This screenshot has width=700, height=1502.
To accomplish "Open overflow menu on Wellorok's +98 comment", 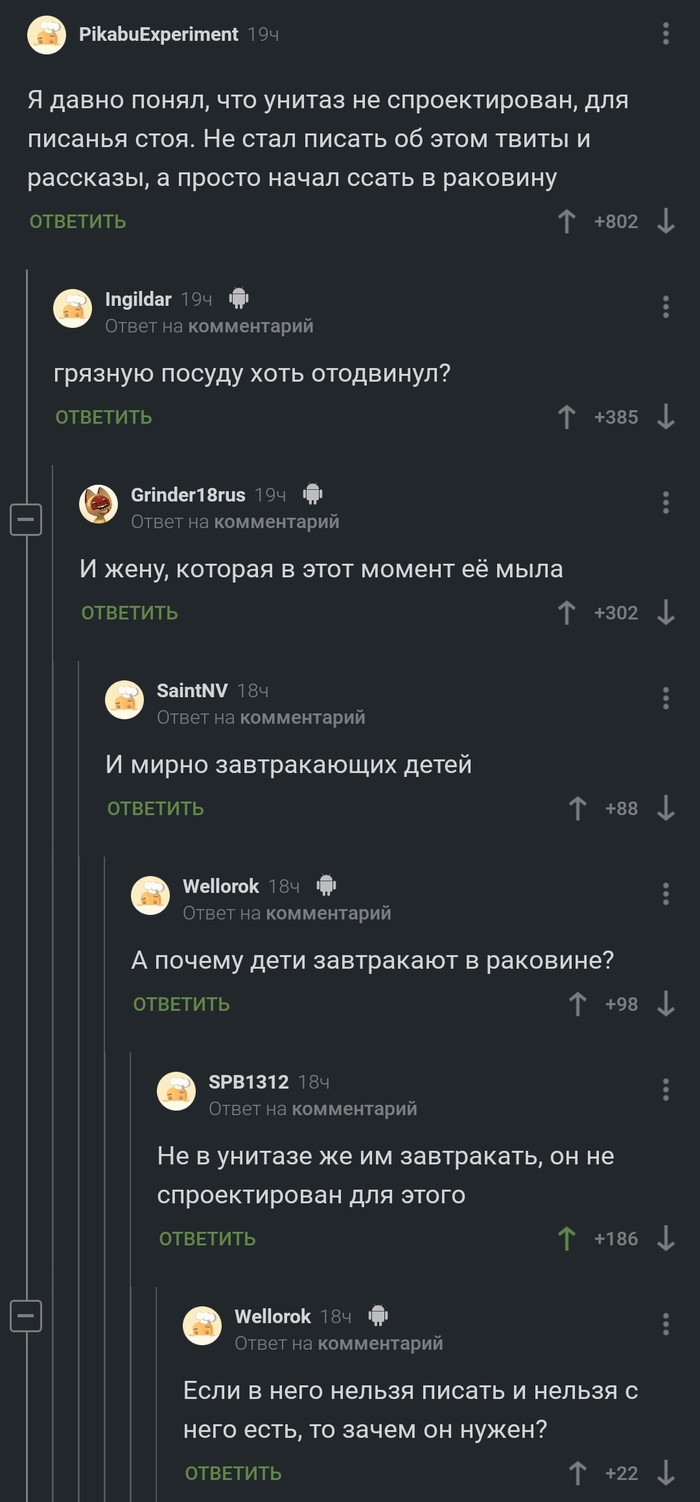I will click(x=666, y=893).
